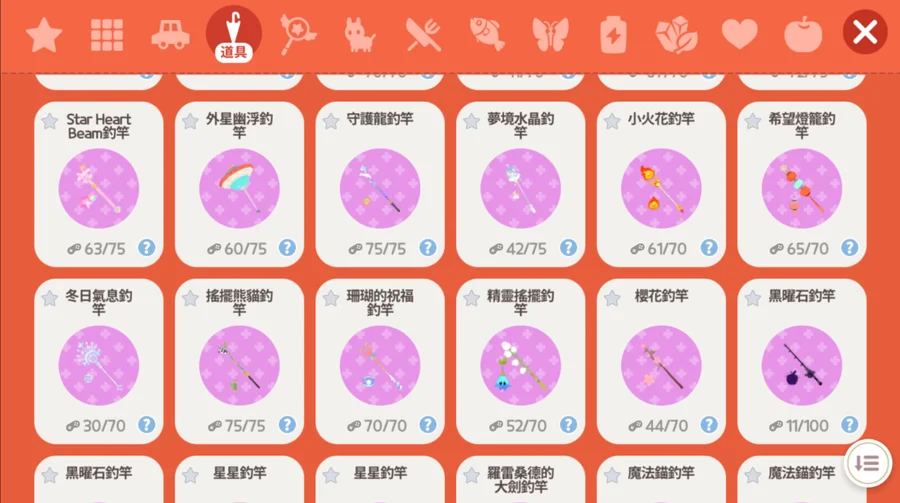Favorite 夢境水晶釣竿 with its star
900x503 pixels.
[471, 121]
